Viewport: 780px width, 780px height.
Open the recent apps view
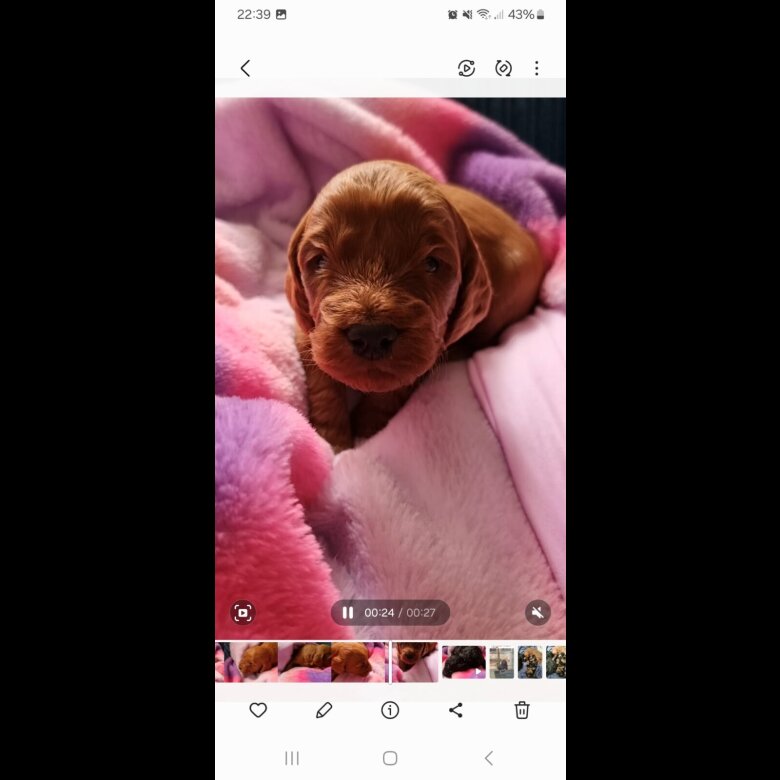292,759
